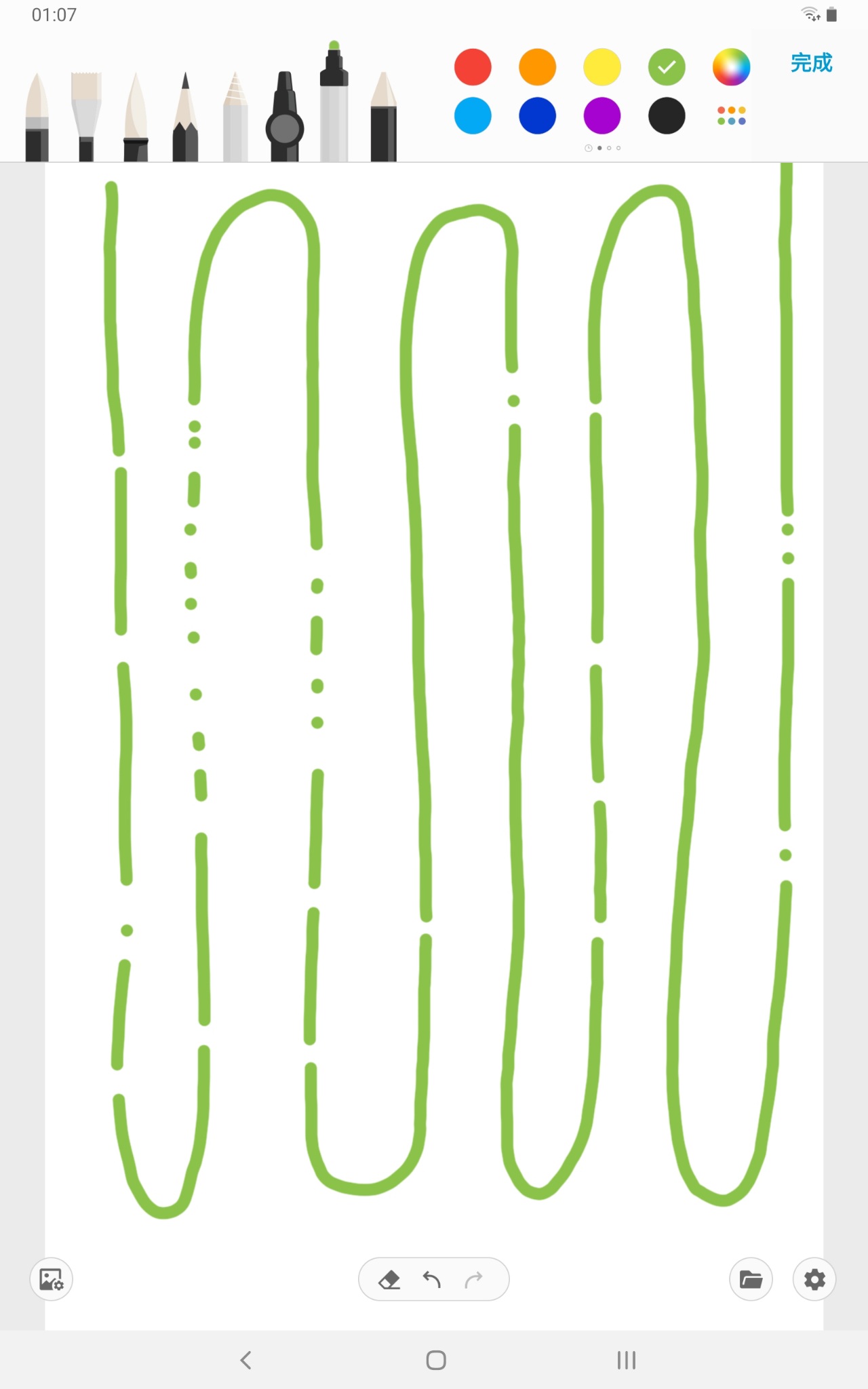Select the purple color swatch
868x1389 pixels.
(601, 115)
